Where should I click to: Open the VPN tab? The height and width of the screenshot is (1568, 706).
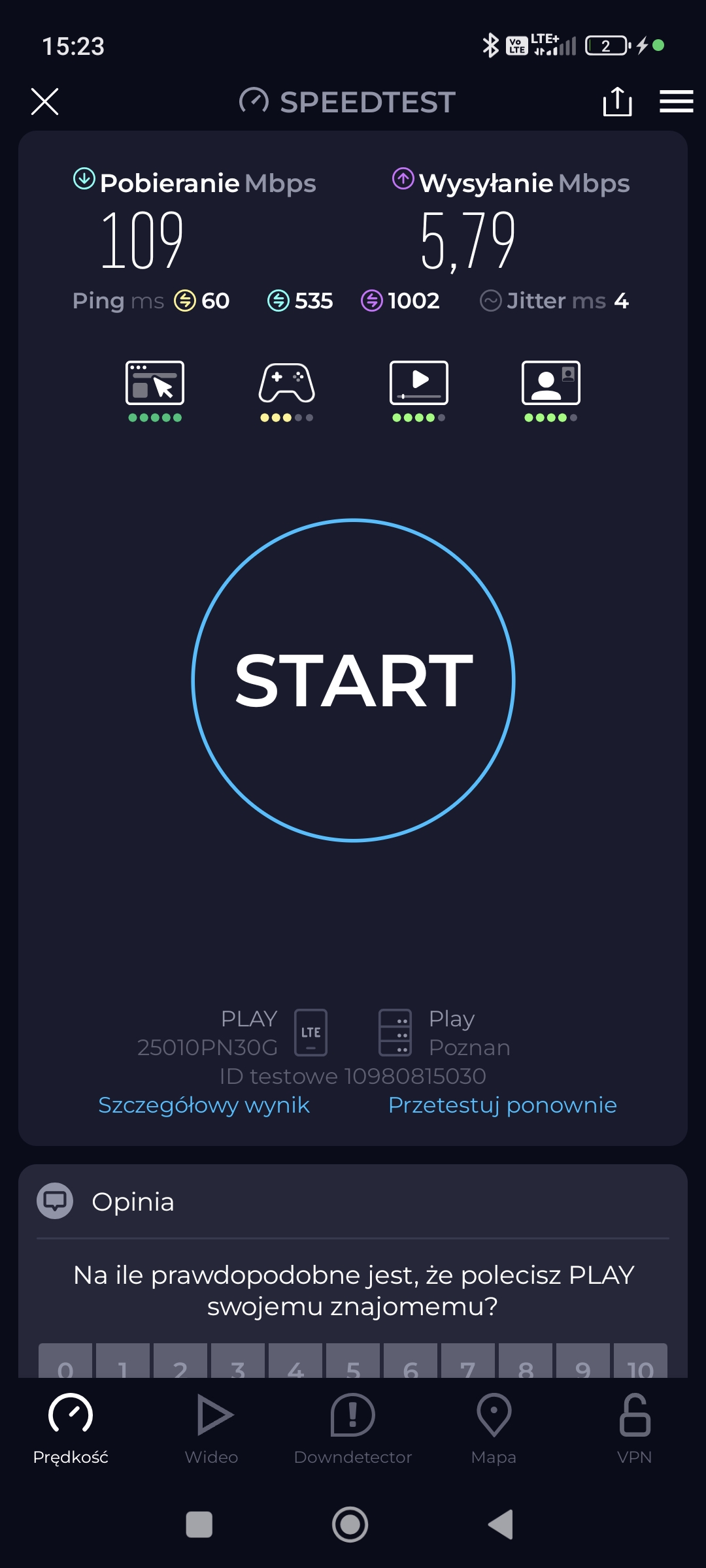tap(634, 1429)
